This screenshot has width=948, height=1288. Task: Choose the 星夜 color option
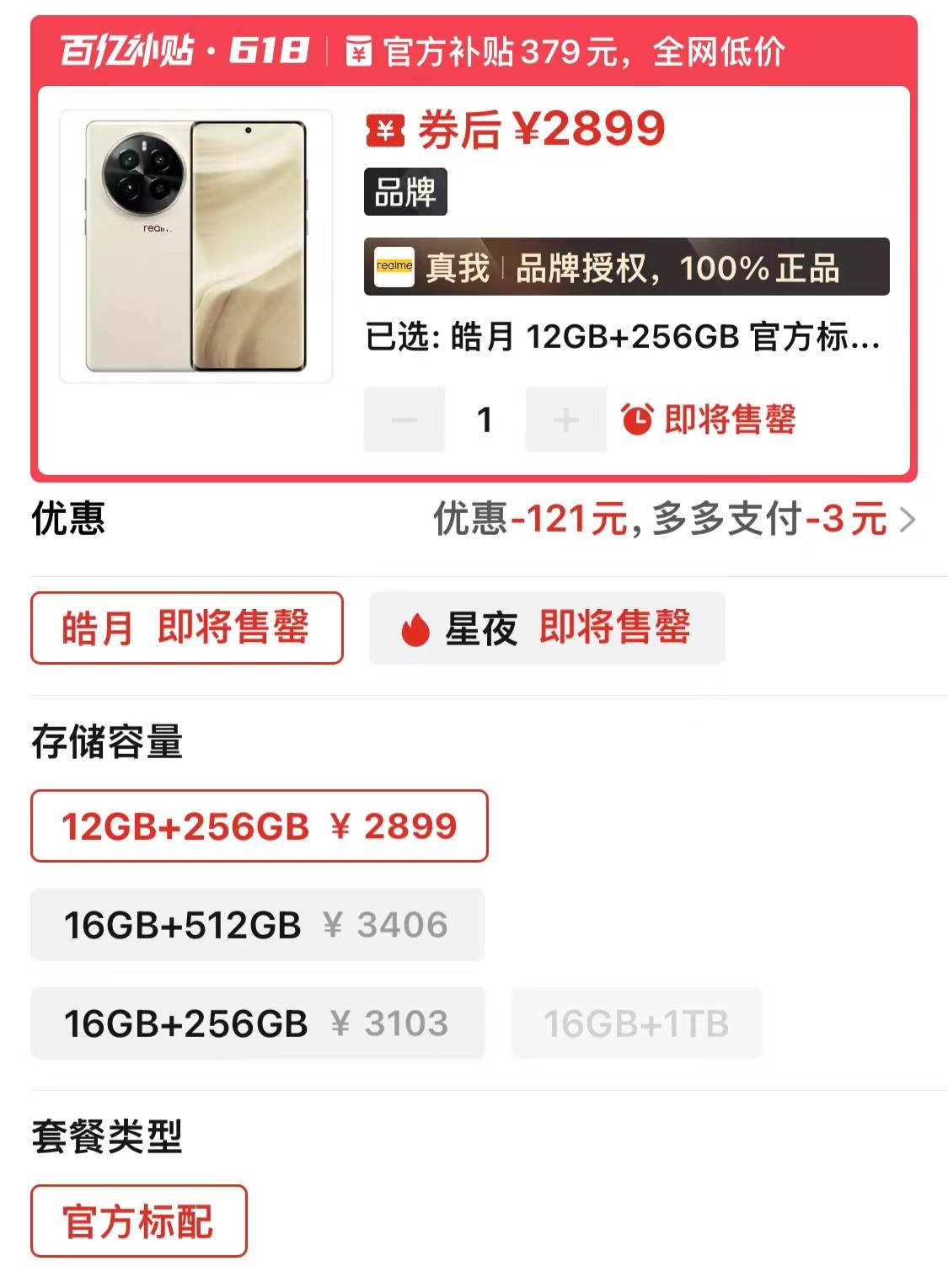pos(547,628)
